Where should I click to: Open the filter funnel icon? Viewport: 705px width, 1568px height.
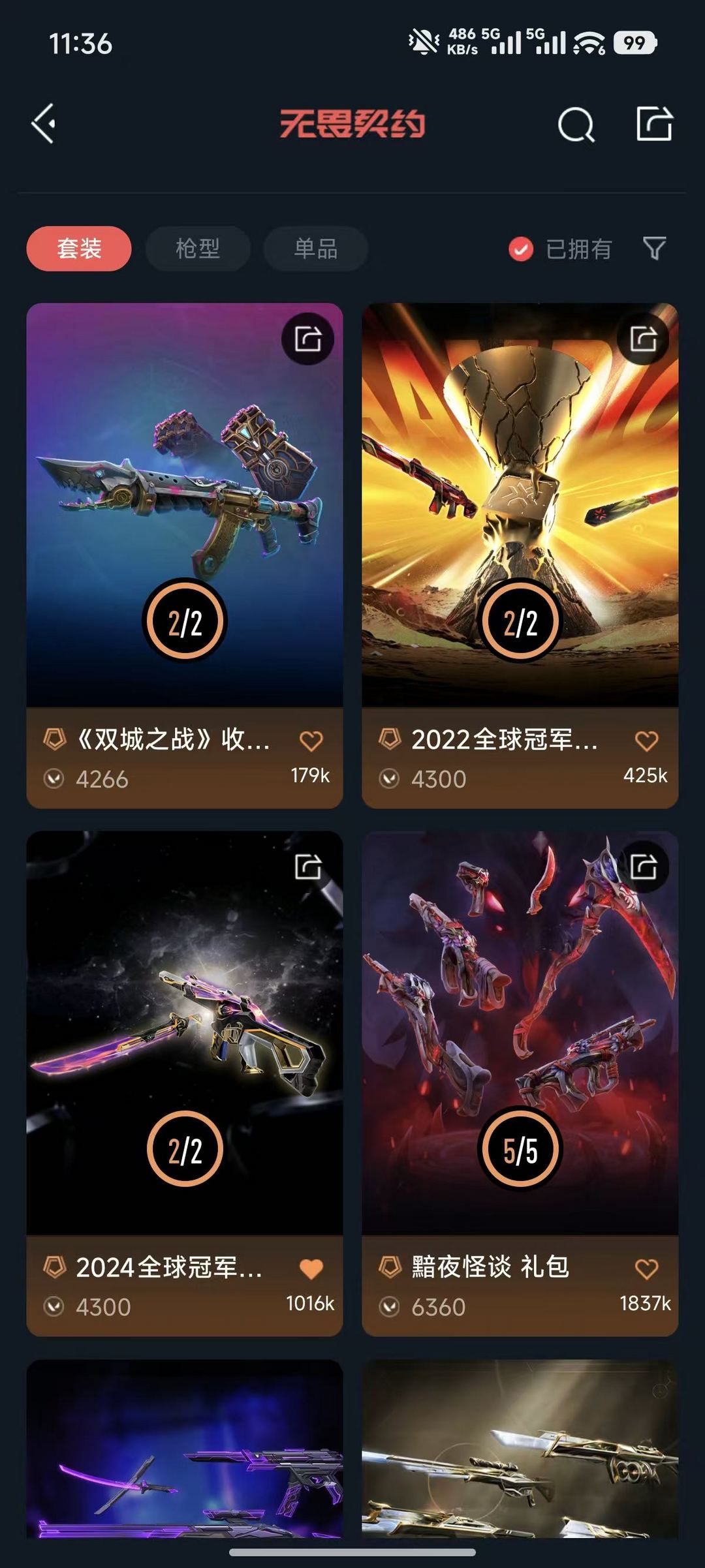[655, 248]
